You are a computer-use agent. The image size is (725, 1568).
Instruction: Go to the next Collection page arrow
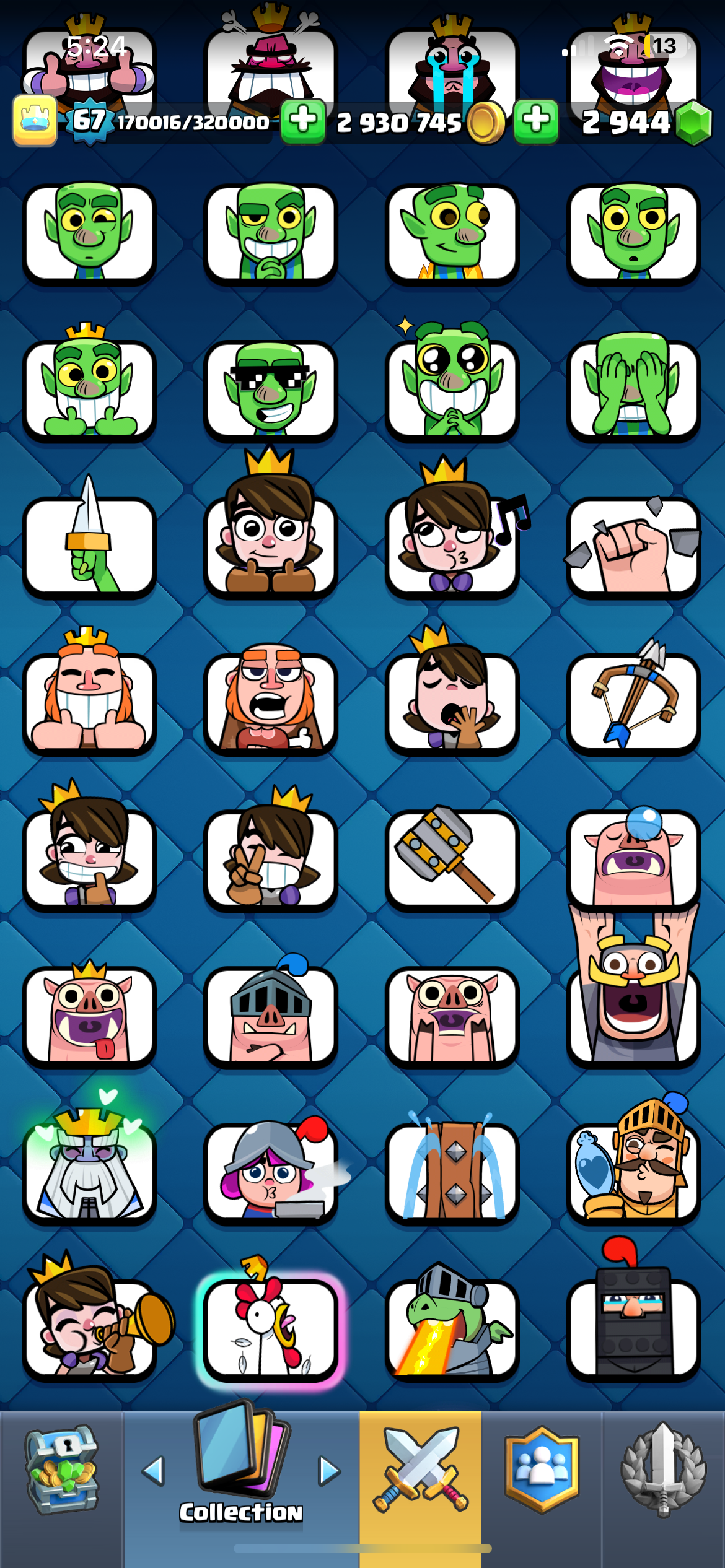pos(329,1470)
